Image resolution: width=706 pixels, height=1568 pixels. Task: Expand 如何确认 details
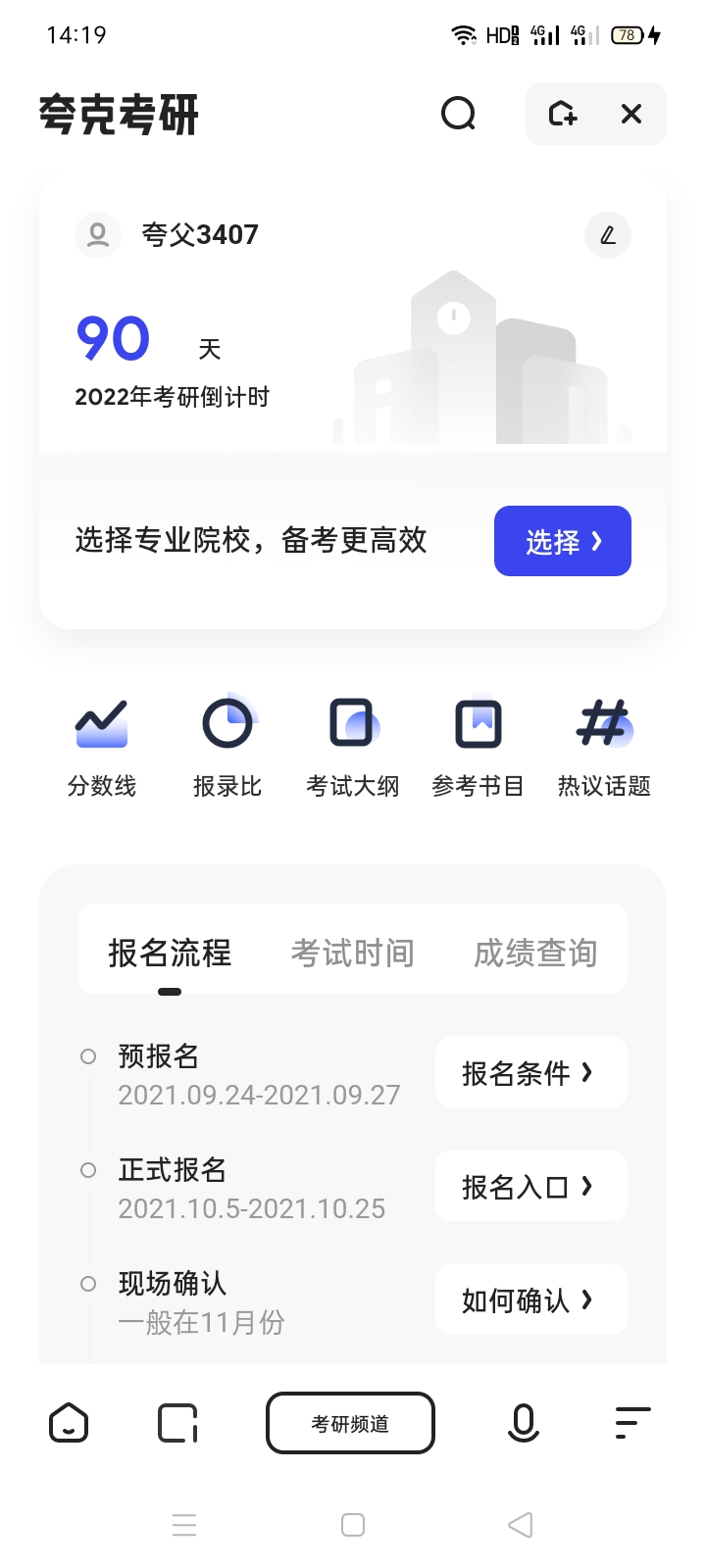tap(530, 1299)
